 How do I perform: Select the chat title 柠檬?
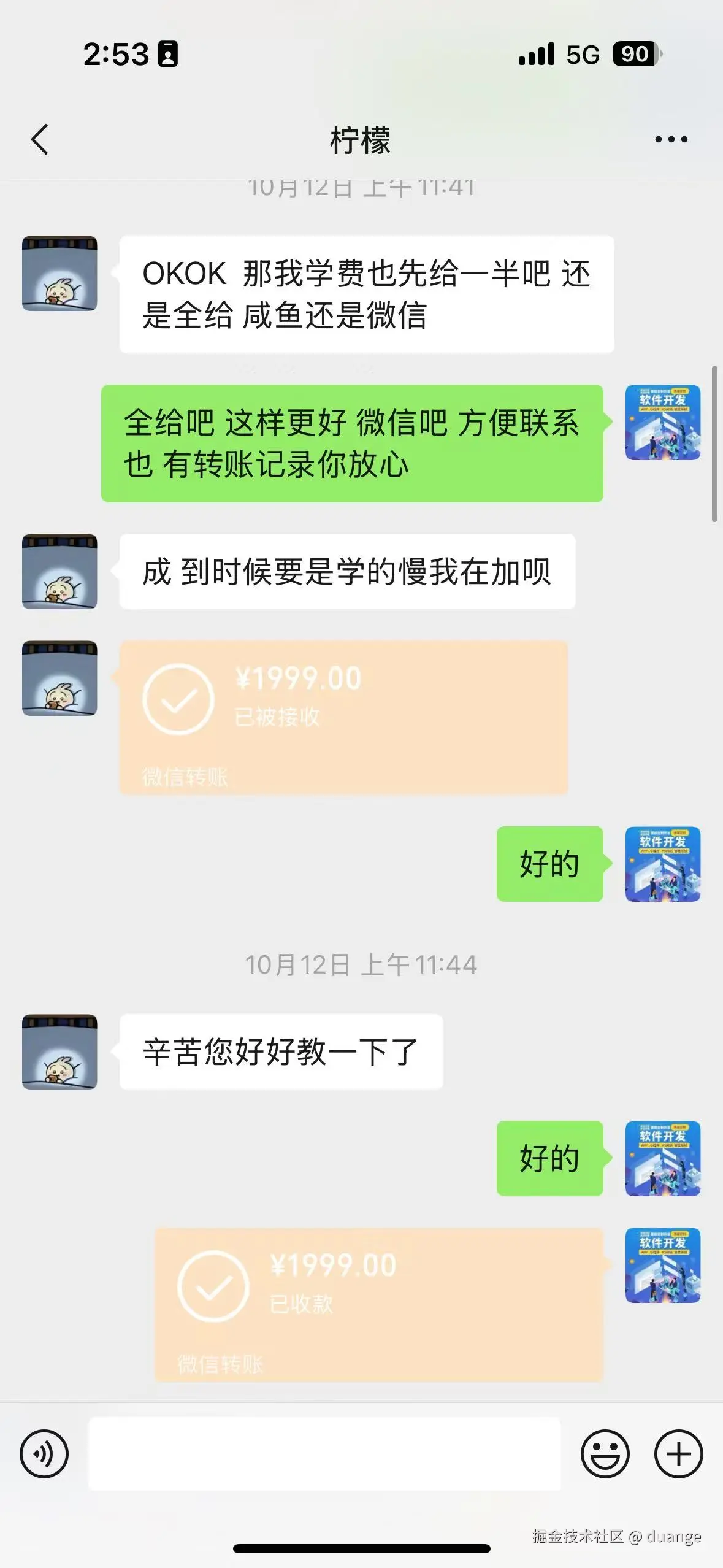point(361,140)
